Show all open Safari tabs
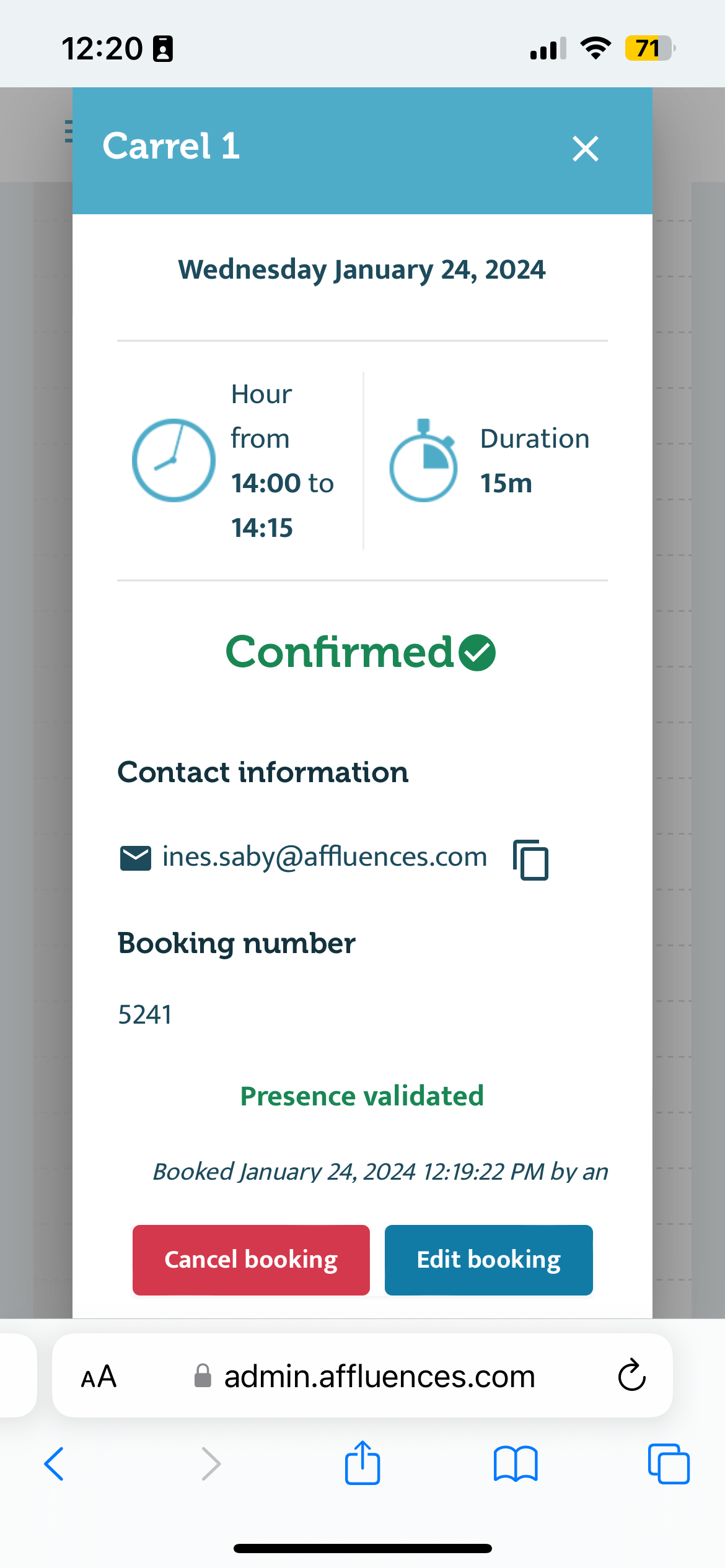The height and width of the screenshot is (1568, 725). point(669,1464)
